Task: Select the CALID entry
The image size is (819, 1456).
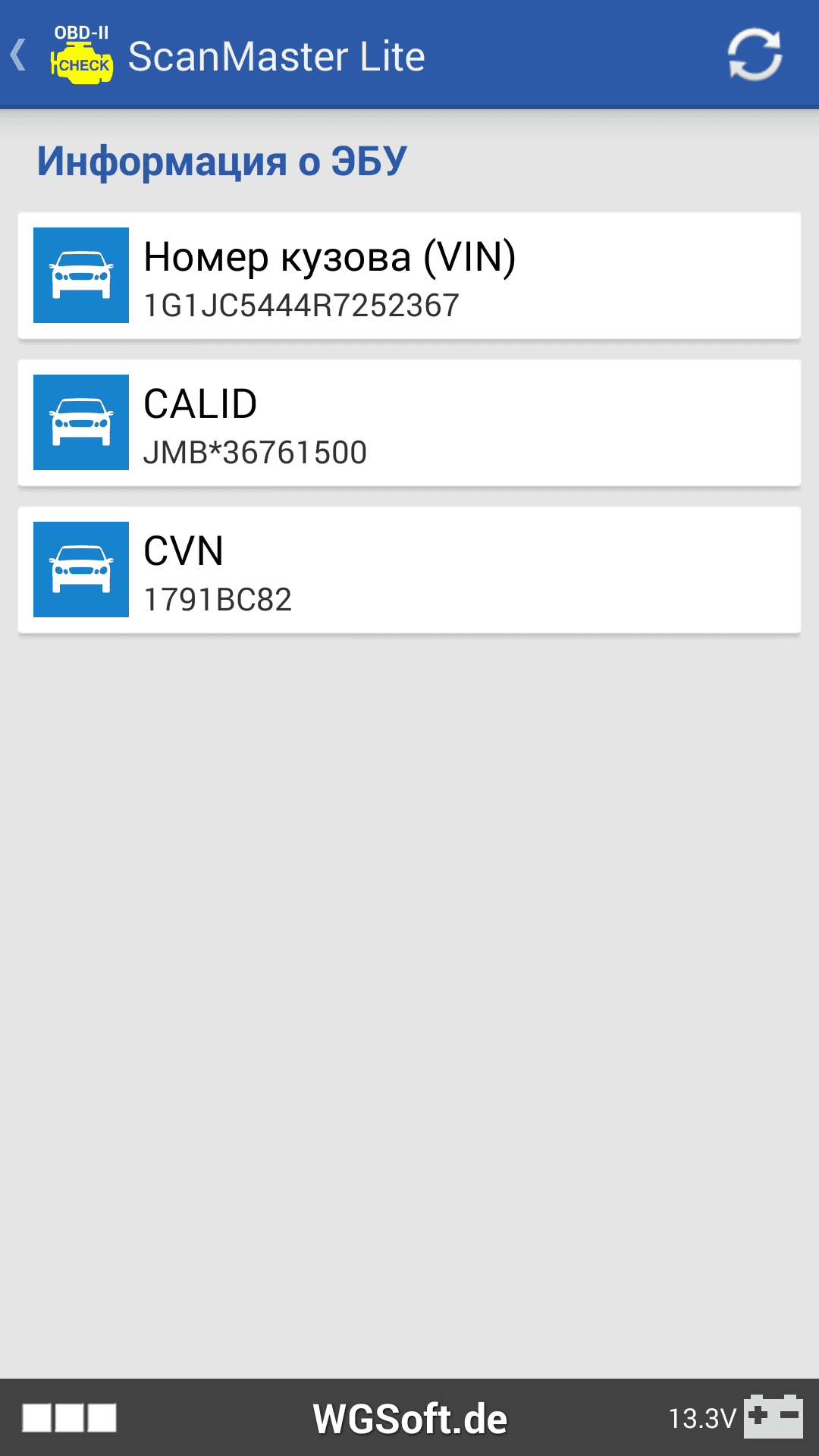Action: point(409,423)
